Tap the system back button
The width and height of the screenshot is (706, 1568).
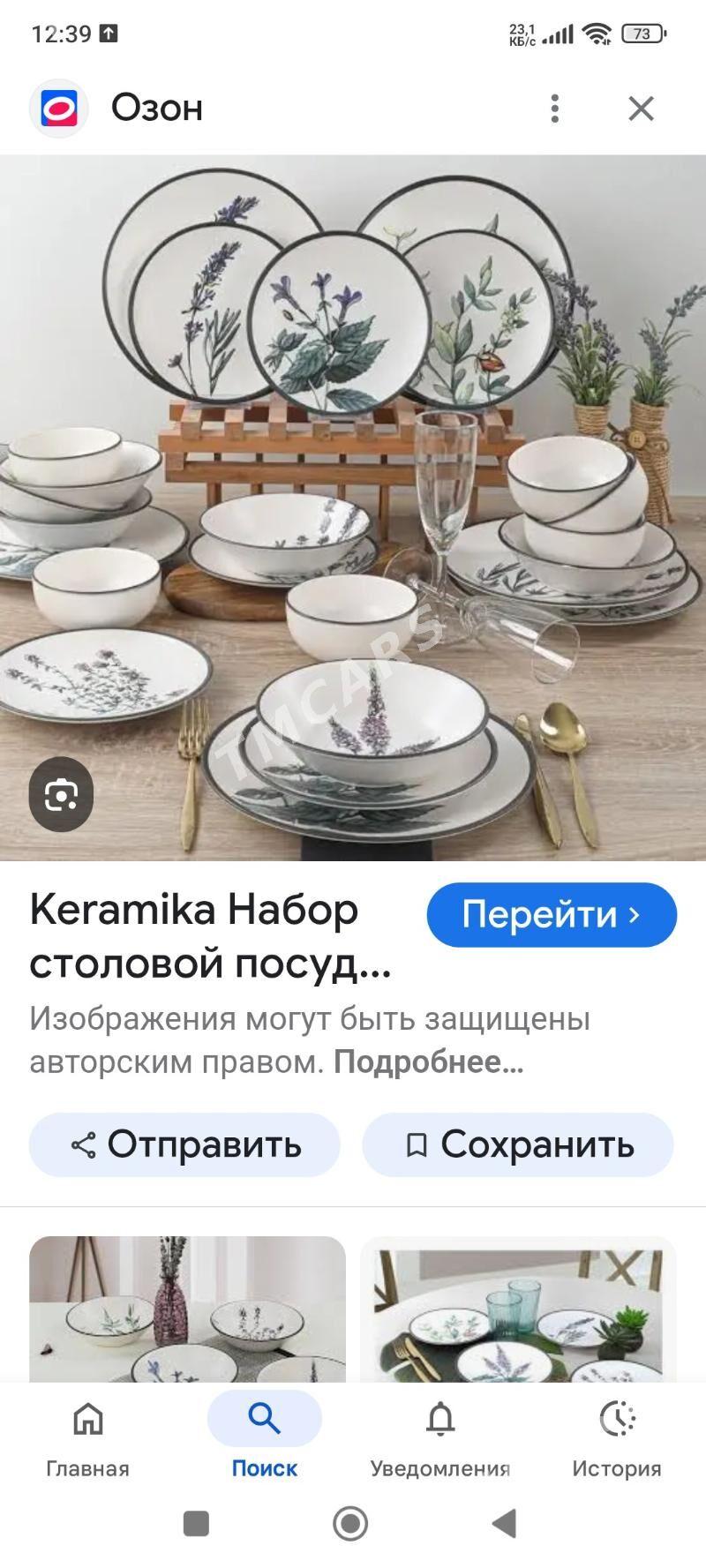[x=505, y=1523]
